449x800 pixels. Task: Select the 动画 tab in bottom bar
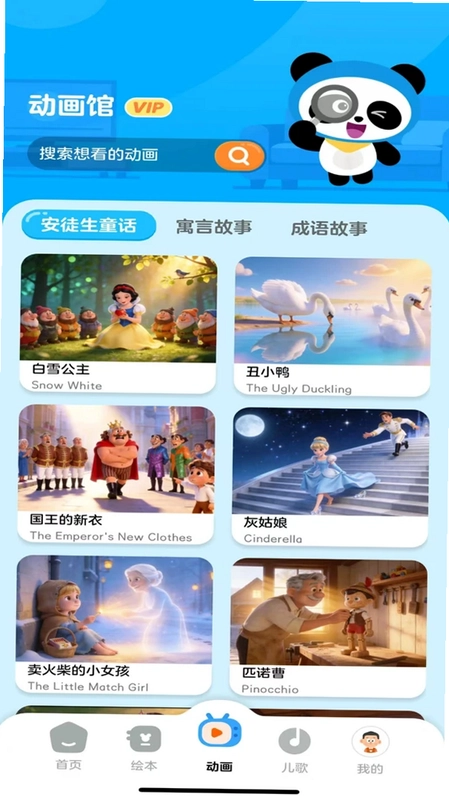(219, 743)
